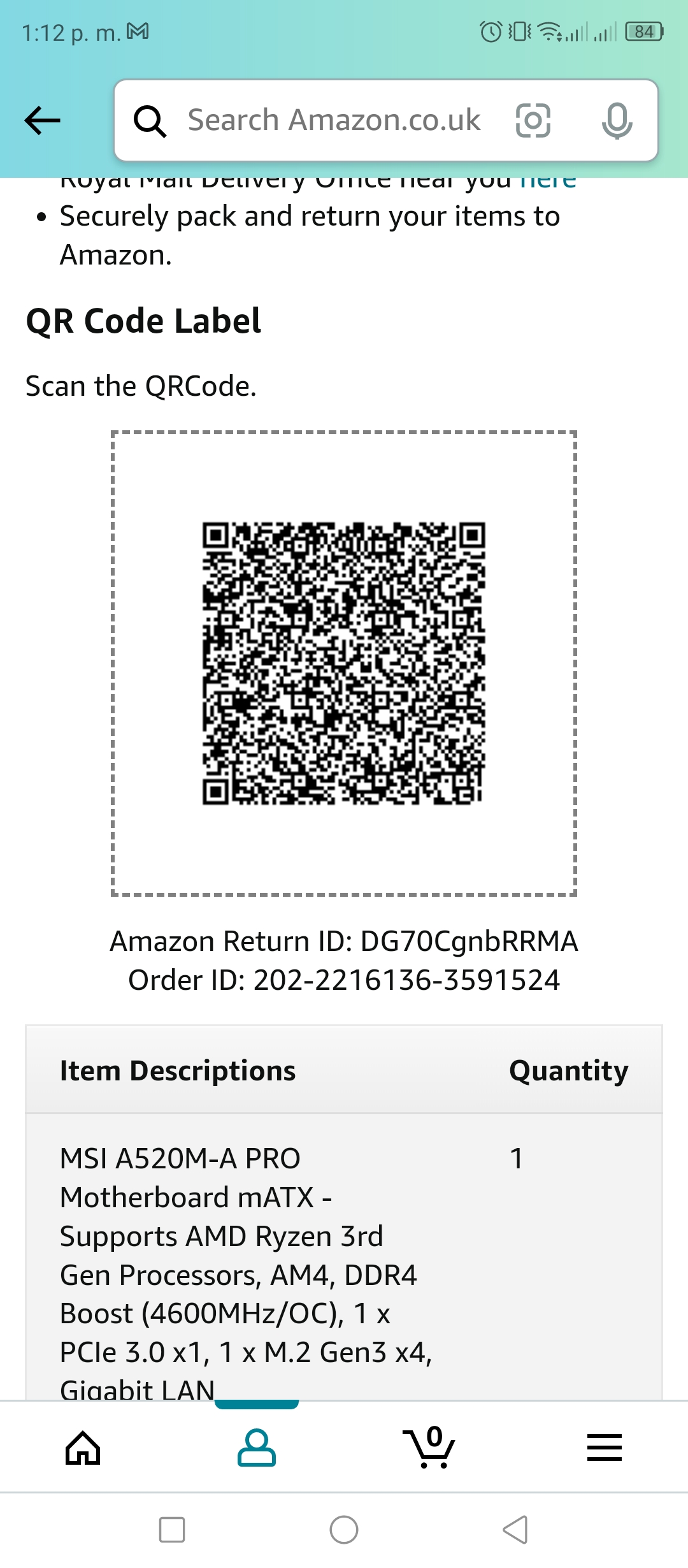Open the account profile tab
Viewport: 688px width, 1568px height.
[257, 1448]
